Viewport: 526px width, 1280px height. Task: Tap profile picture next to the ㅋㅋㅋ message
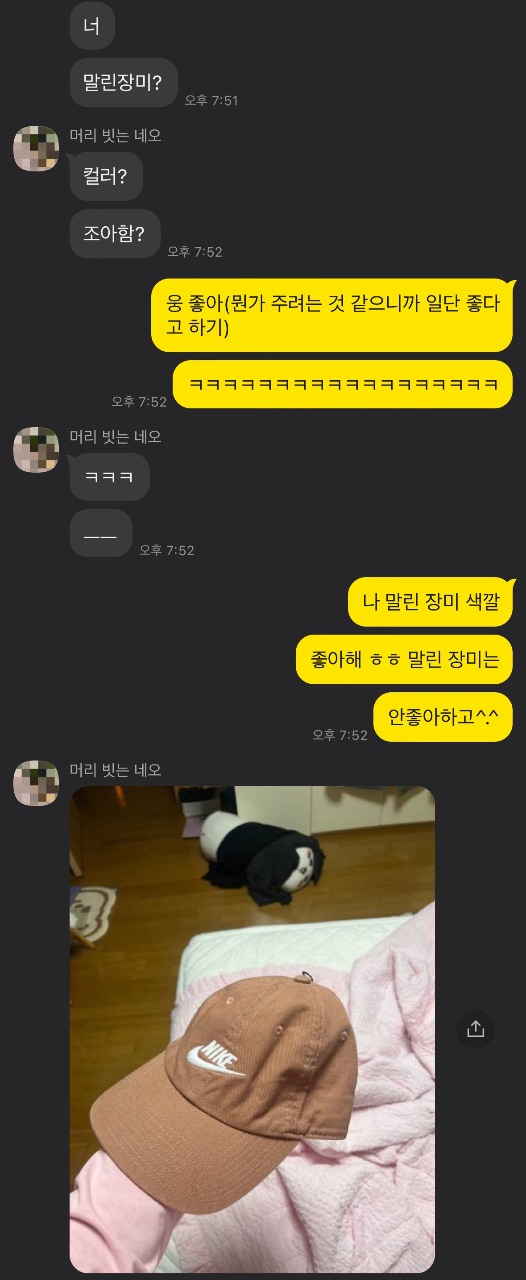pyautogui.click(x=36, y=450)
